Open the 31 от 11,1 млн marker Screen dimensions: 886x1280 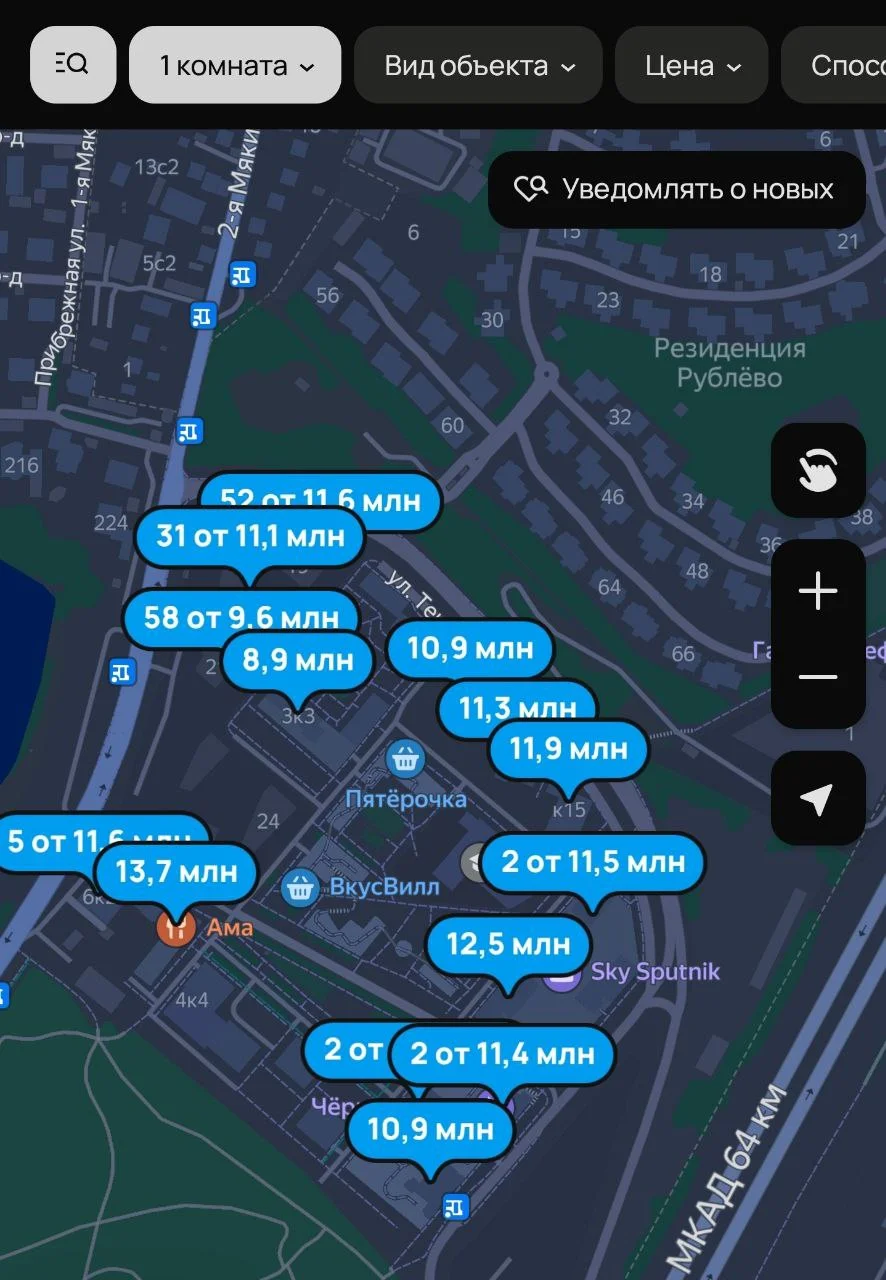click(x=250, y=537)
